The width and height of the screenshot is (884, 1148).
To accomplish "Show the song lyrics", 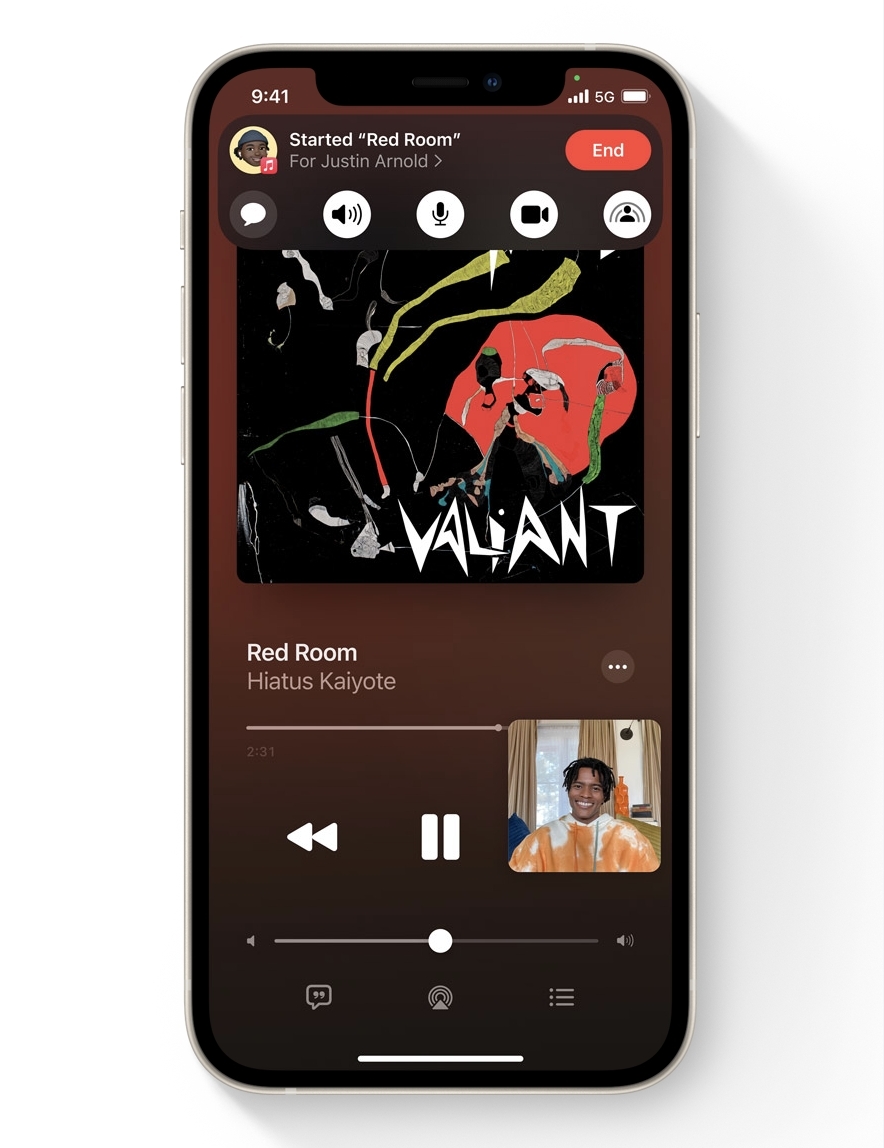I will point(318,997).
